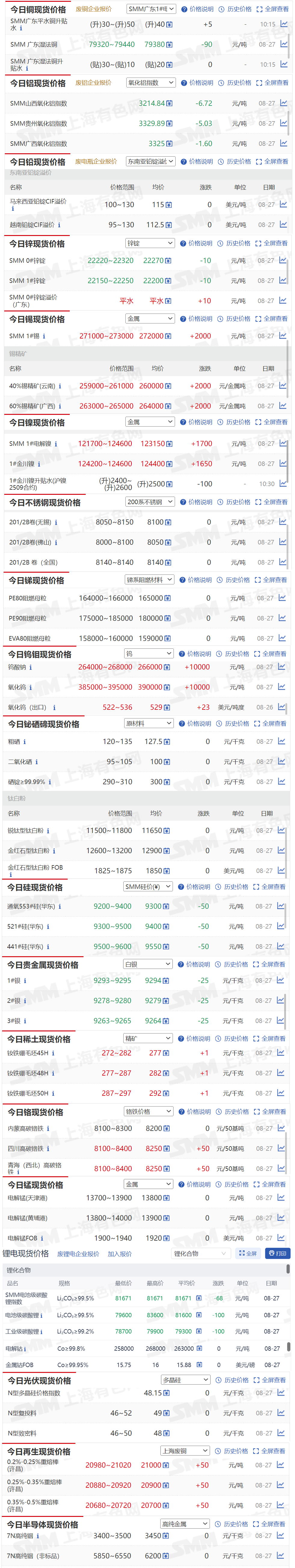Open the SMM广东1# dropdown in copper prices
This screenshot has height=1568, width=295.
pos(151,9)
